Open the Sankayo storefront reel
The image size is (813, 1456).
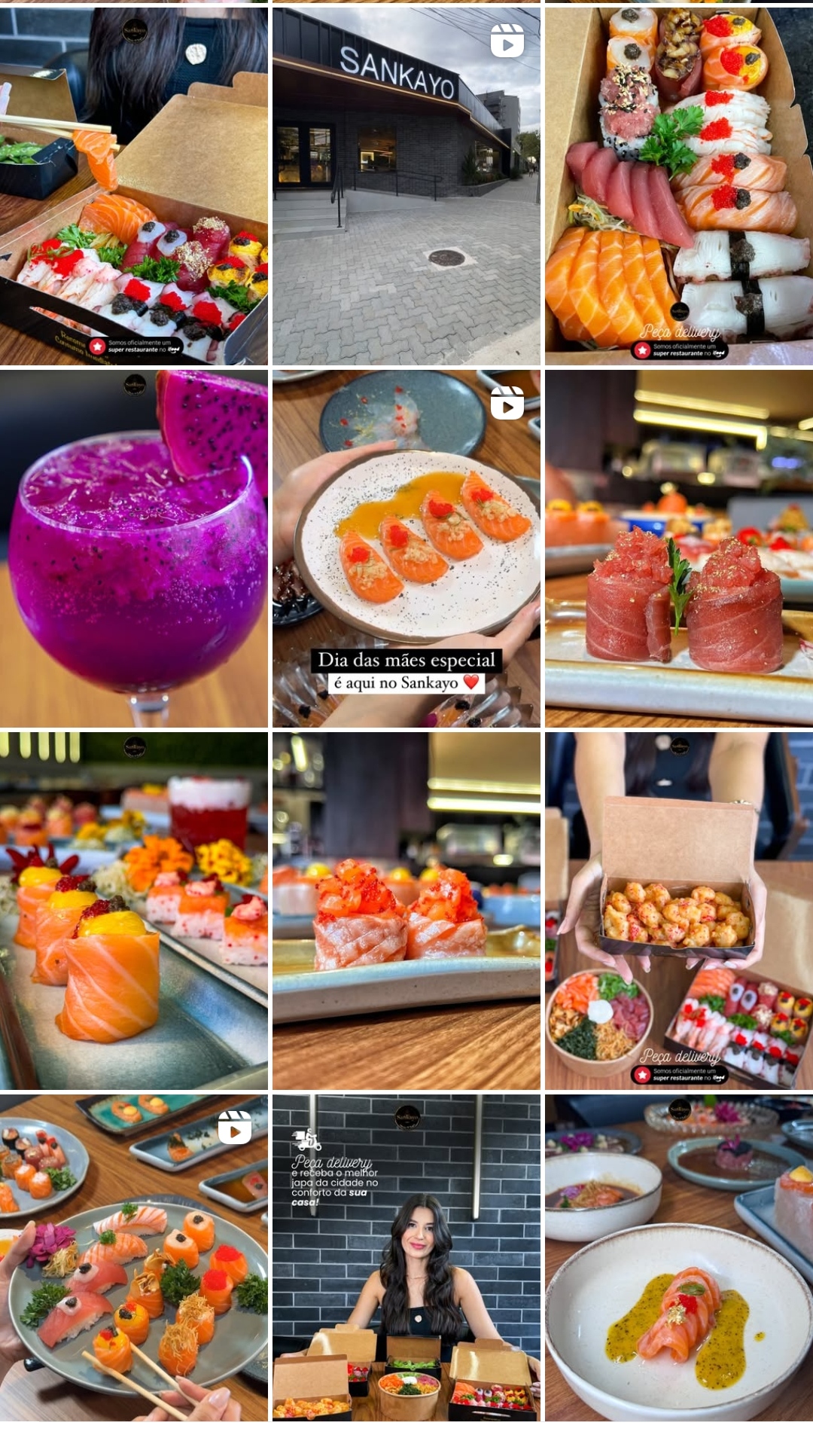pos(406,186)
